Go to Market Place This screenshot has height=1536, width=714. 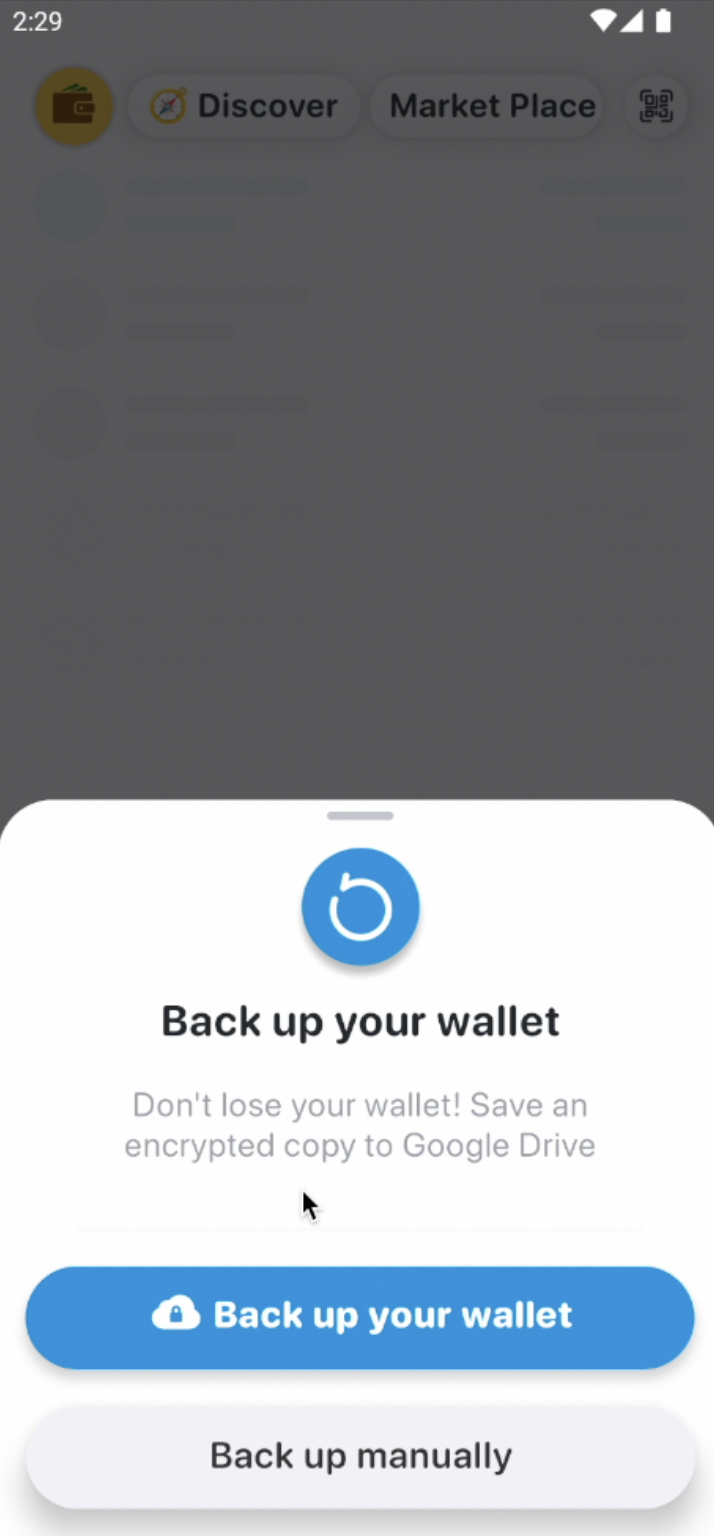pos(490,106)
